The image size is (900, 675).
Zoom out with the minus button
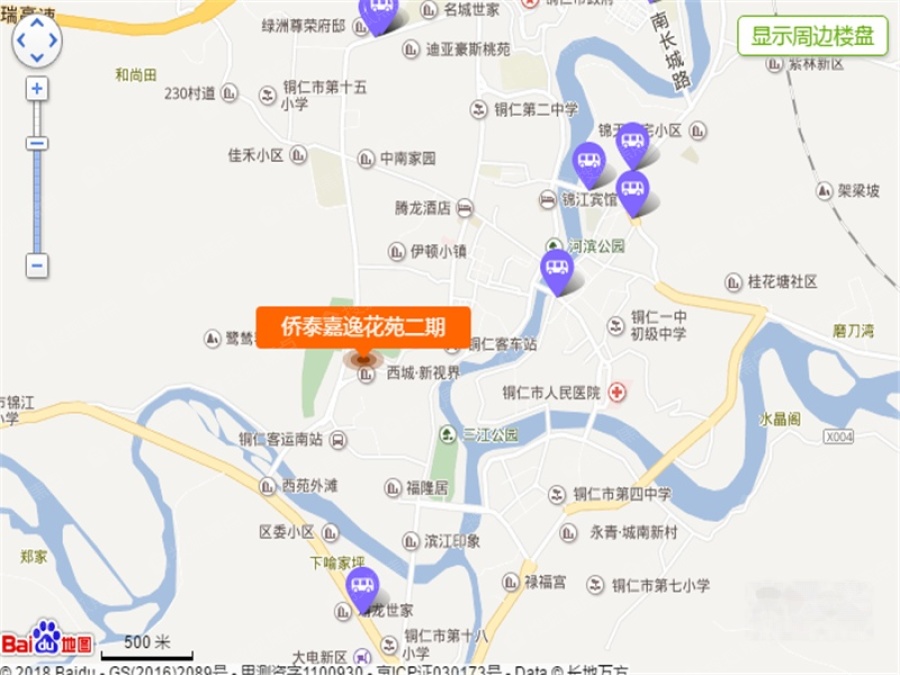[37, 266]
